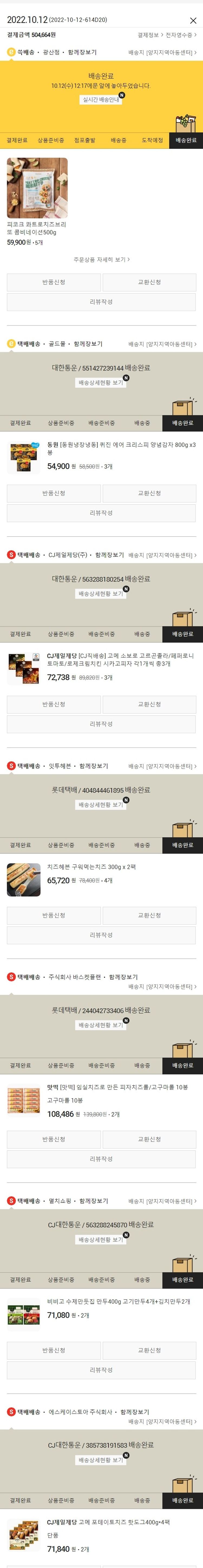Screen dimensions: 203x1568
Task: Expand 주문상품 자세히 보기
Action: coord(101,259)
